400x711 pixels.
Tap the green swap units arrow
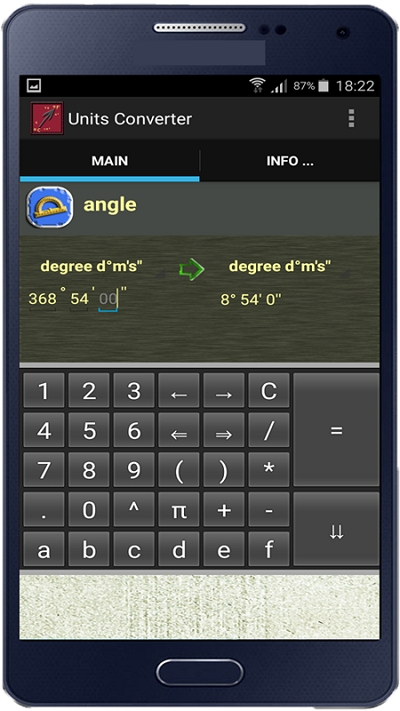191,269
